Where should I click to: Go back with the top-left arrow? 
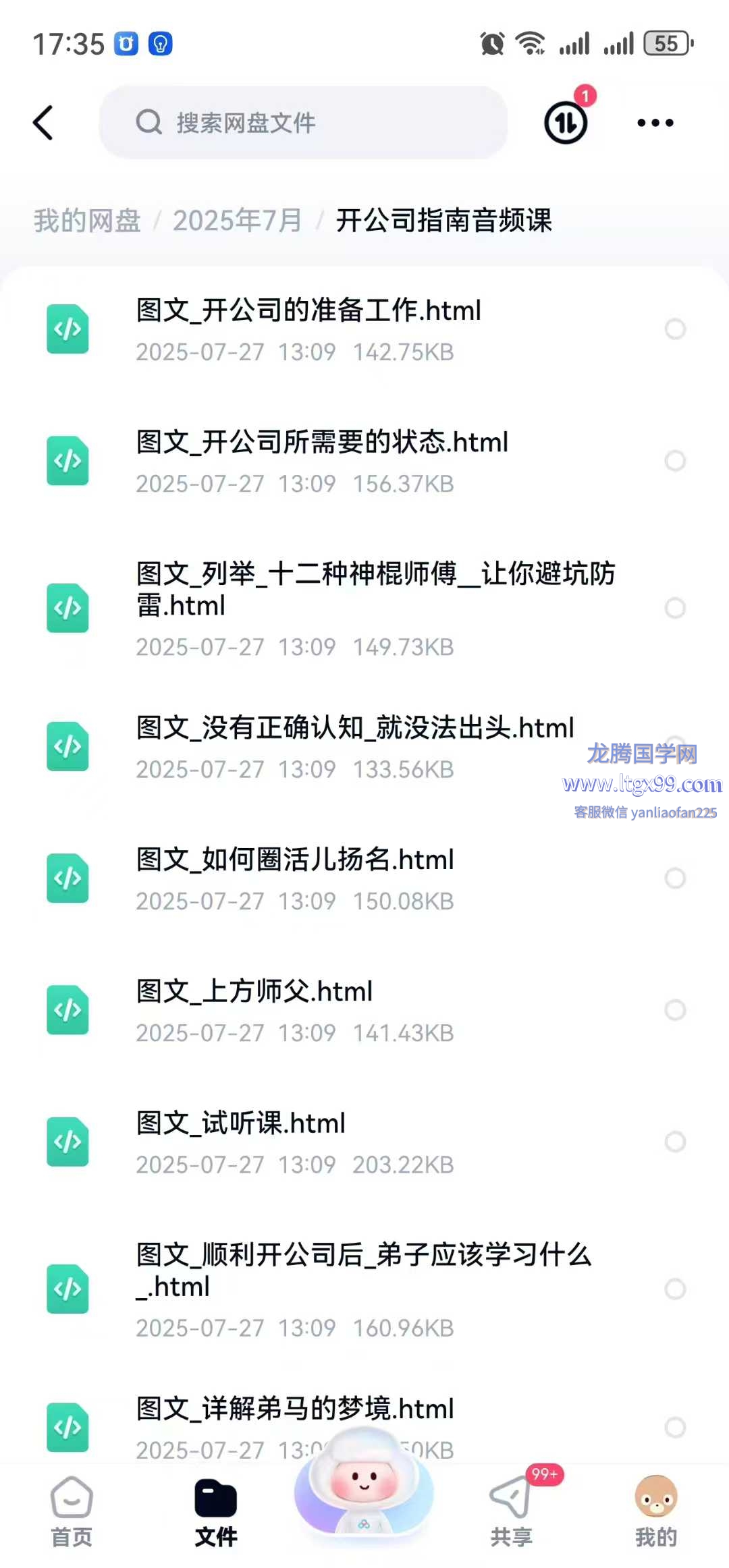(43, 123)
